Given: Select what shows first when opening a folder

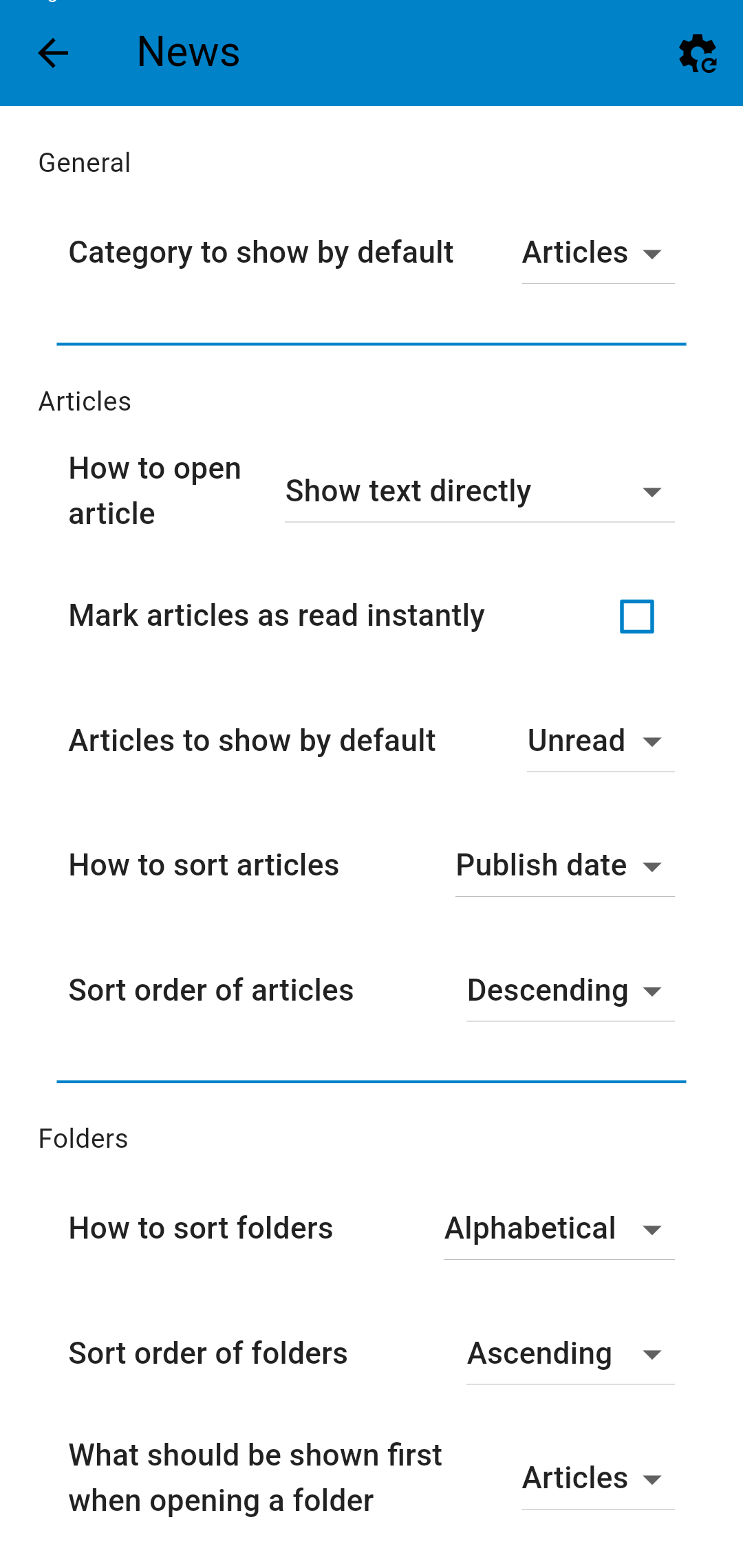Looking at the screenshot, I should tap(598, 1479).
